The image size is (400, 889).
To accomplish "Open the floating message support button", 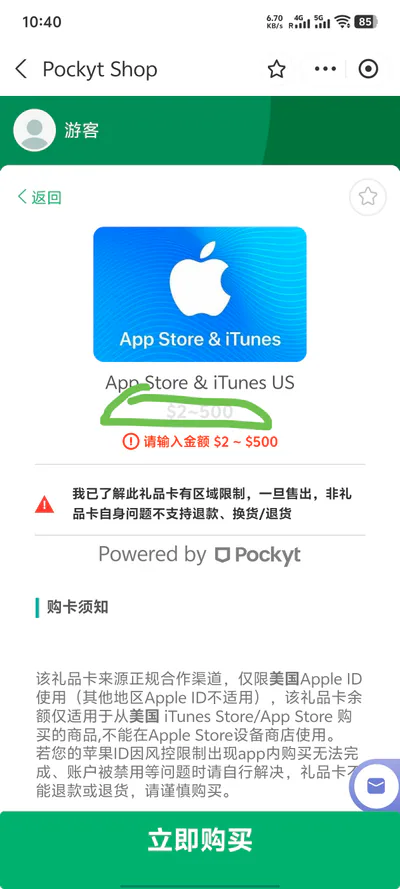I will click(376, 785).
